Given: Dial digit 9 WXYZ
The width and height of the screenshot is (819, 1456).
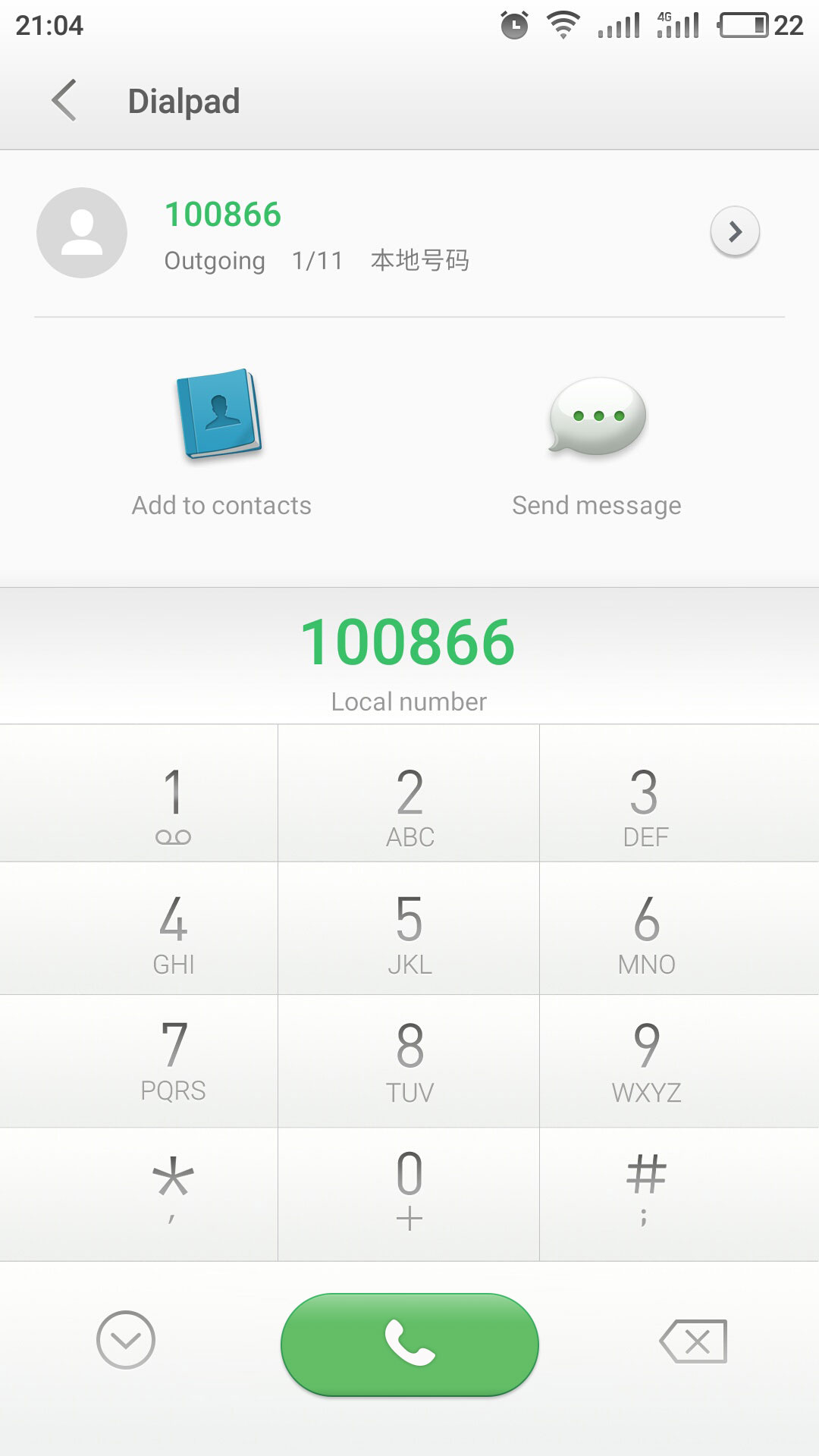Looking at the screenshot, I should point(646,1060).
